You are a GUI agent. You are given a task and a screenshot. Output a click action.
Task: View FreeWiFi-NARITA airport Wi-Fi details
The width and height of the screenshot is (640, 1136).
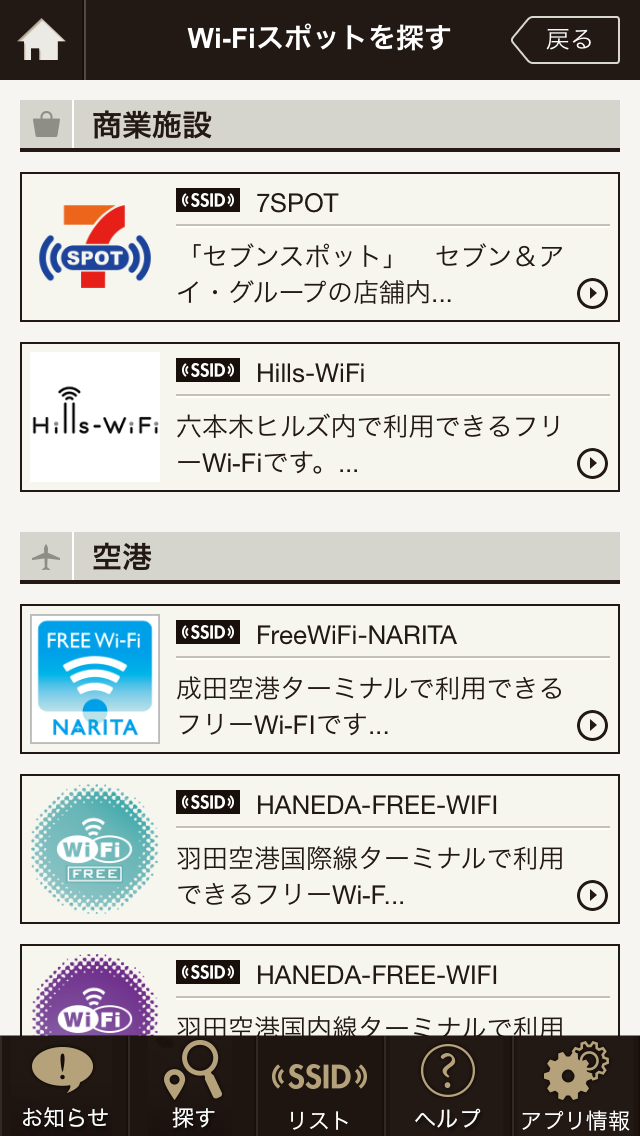click(320, 679)
